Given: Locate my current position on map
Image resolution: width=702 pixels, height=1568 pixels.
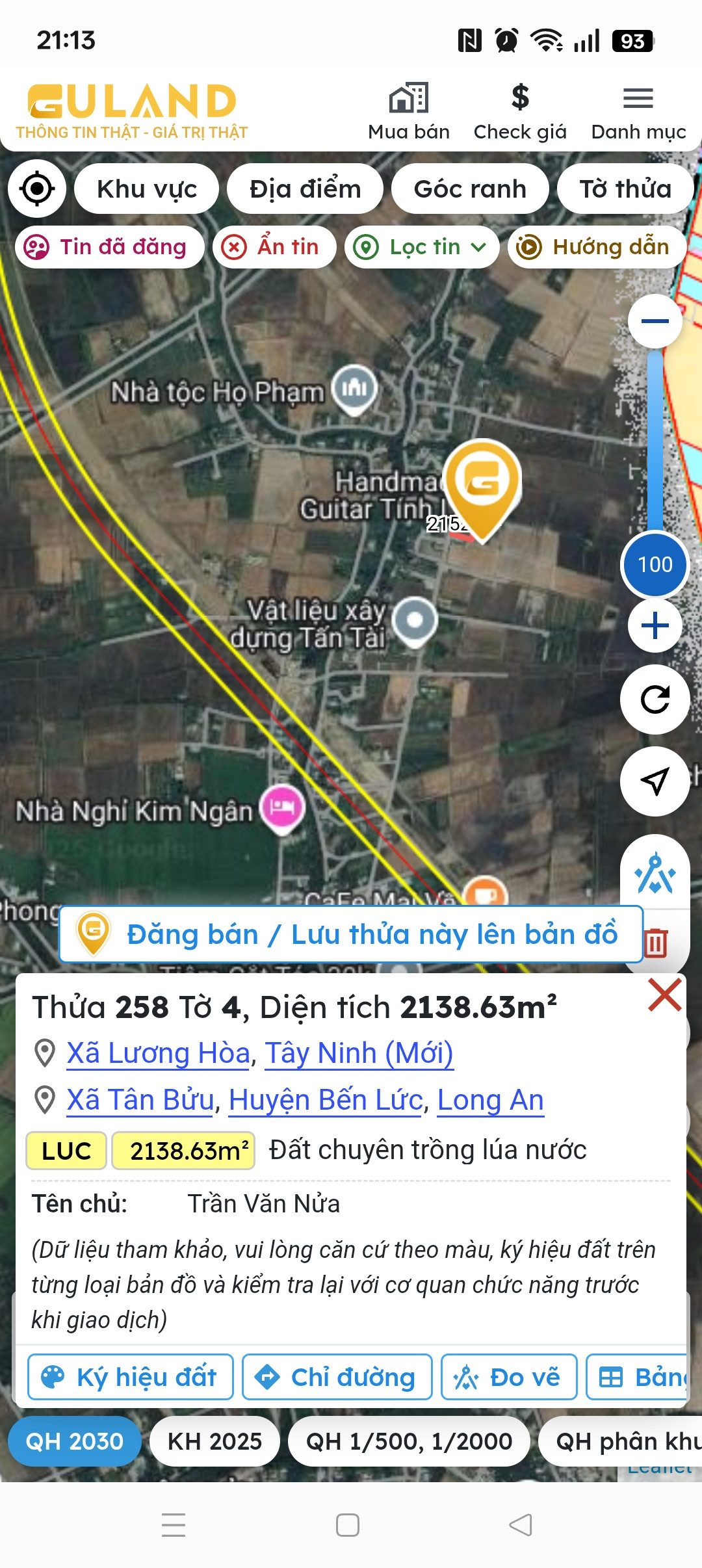Looking at the screenshot, I should [37, 189].
